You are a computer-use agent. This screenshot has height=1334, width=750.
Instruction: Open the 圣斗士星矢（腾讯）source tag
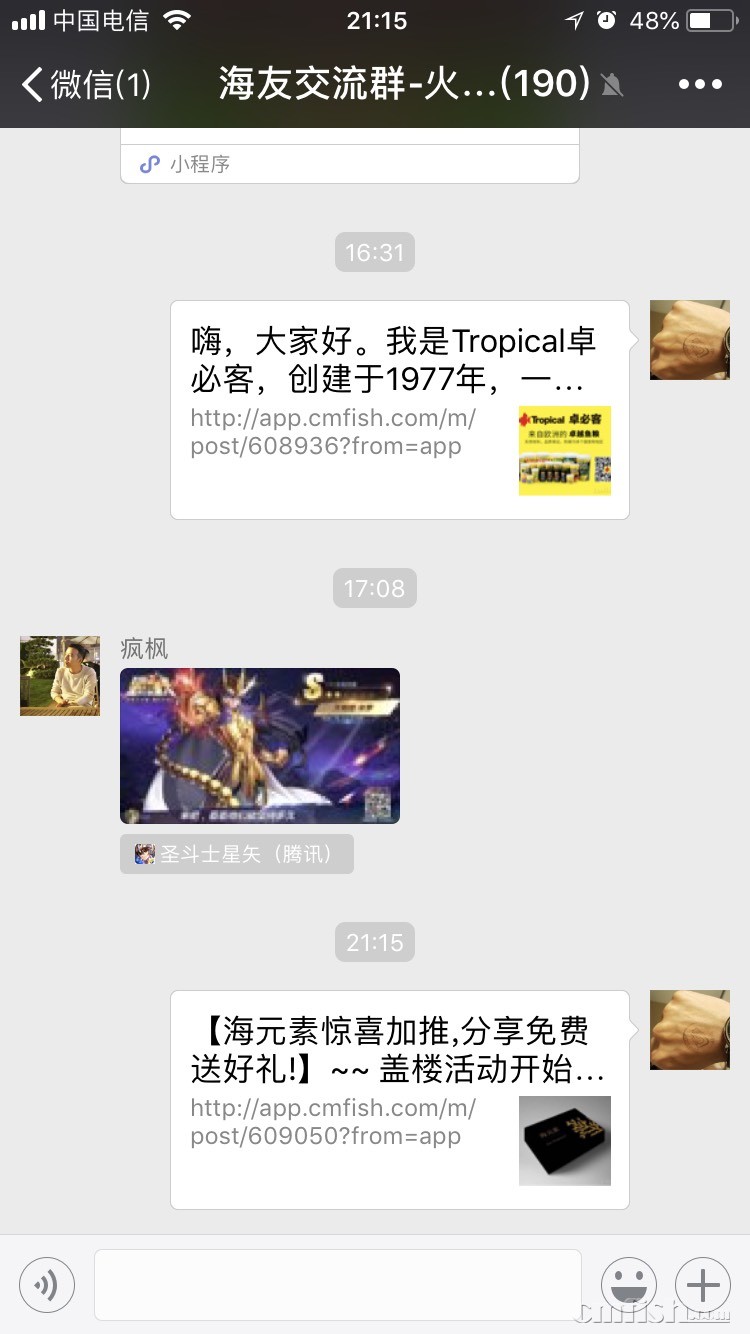tap(237, 854)
